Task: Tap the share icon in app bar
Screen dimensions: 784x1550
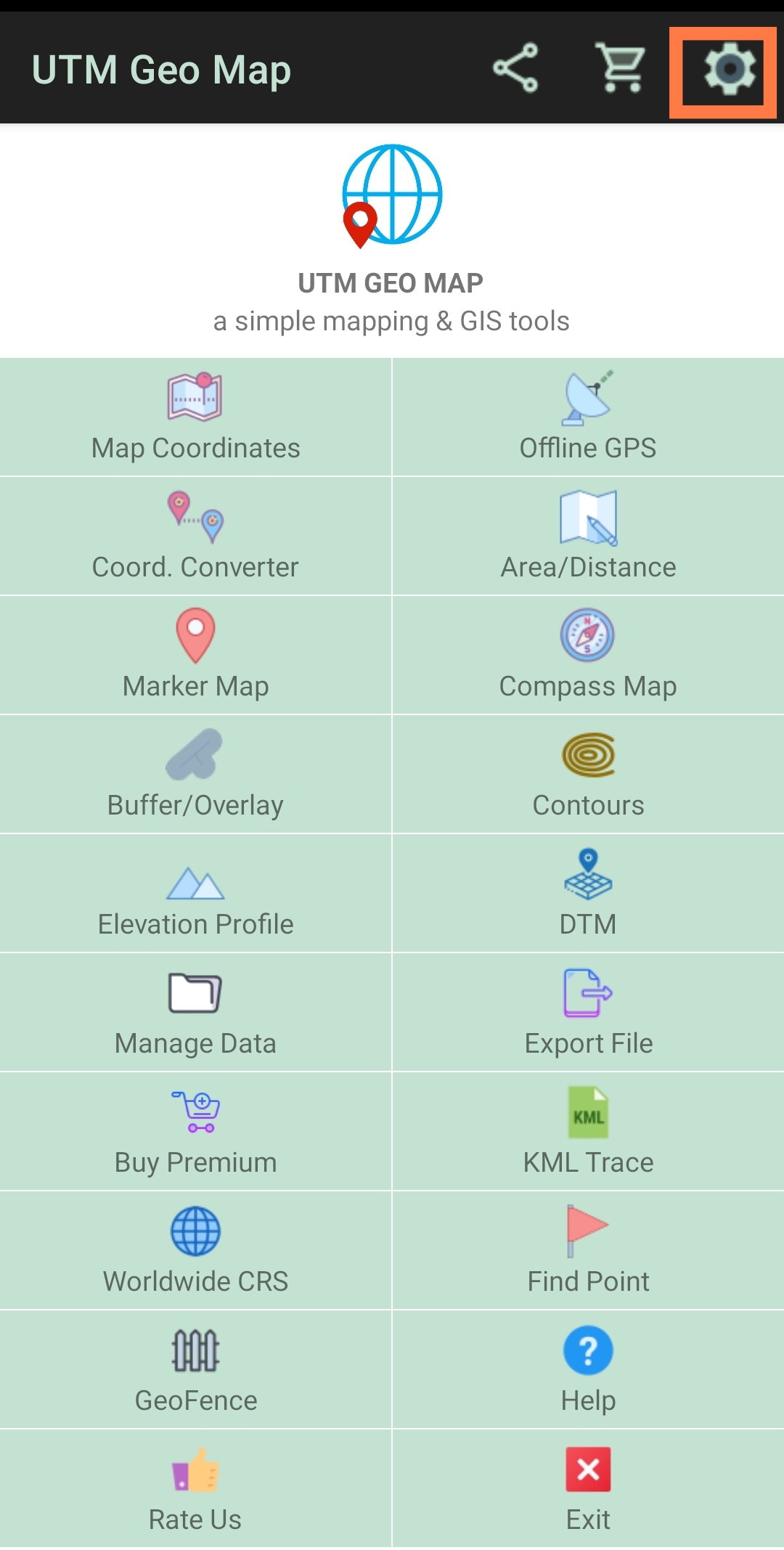Action: 515,69
